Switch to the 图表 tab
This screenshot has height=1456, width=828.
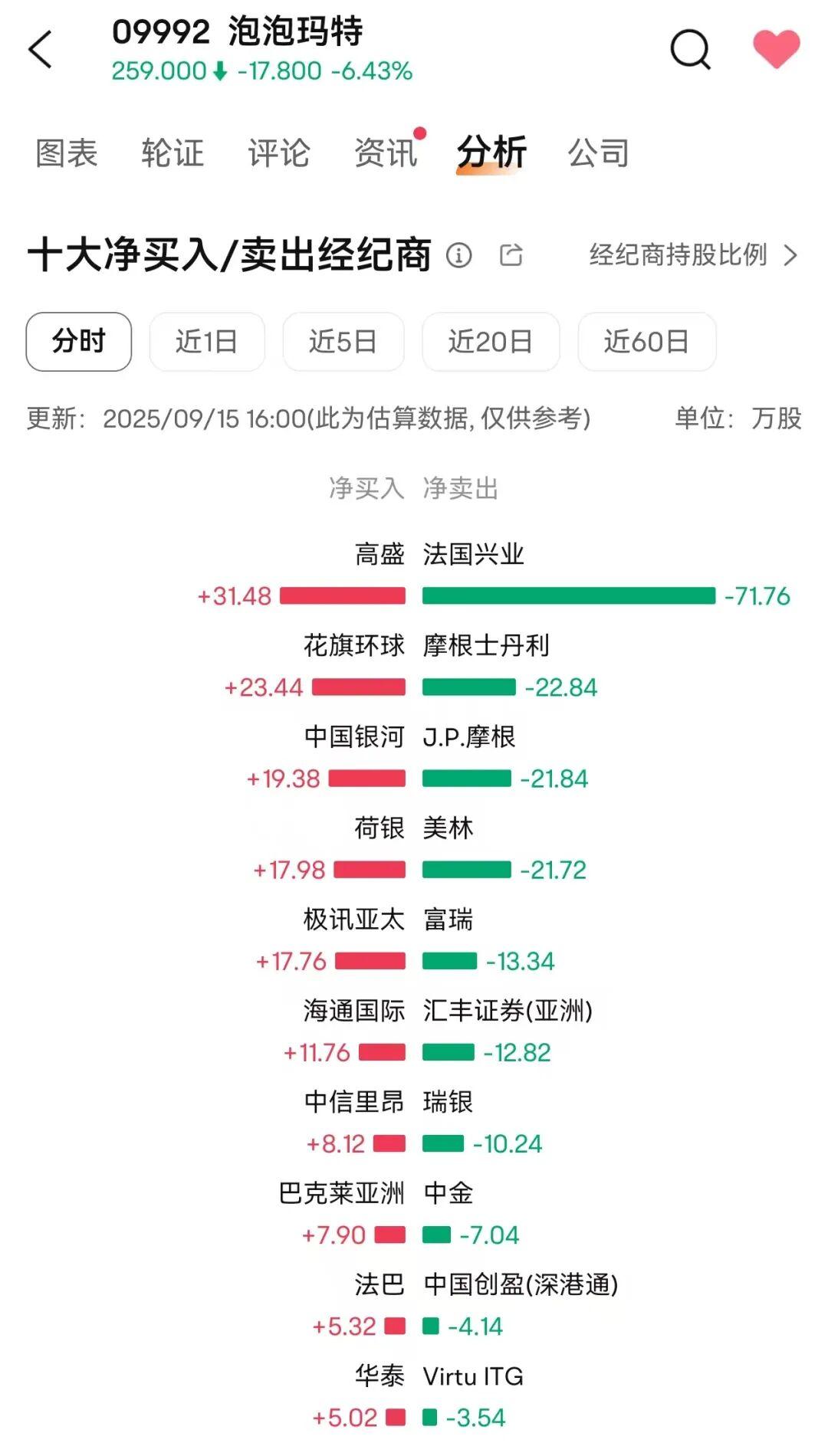click(67, 152)
